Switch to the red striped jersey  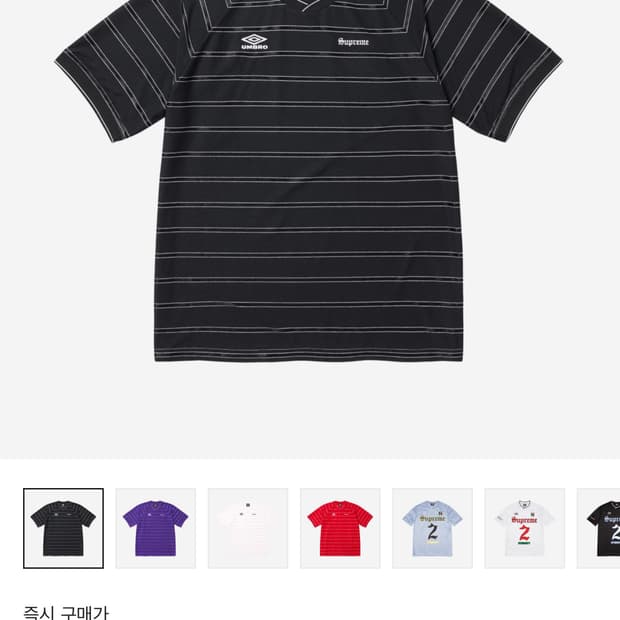tap(340, 528)
